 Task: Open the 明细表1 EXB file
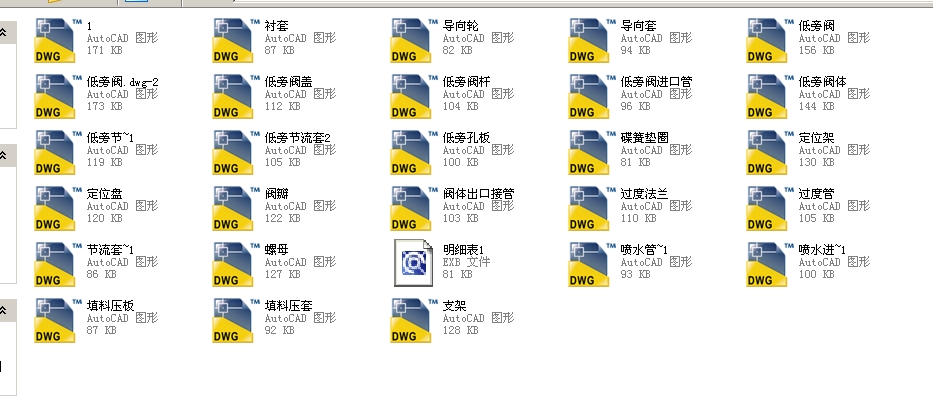[412, 262]
